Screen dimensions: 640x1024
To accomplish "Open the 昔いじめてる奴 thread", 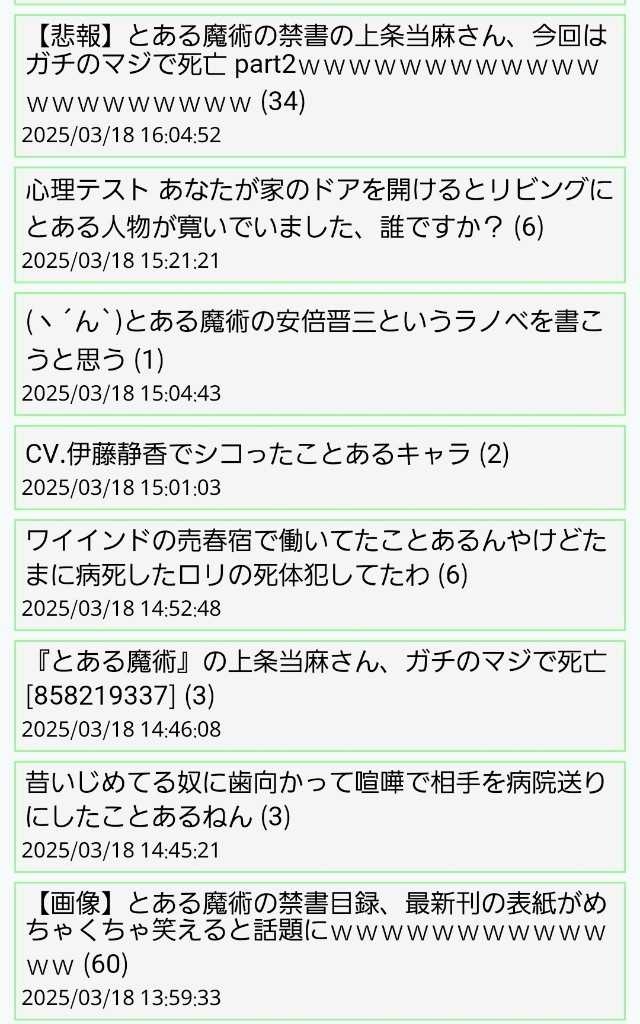I will point(316,799).
